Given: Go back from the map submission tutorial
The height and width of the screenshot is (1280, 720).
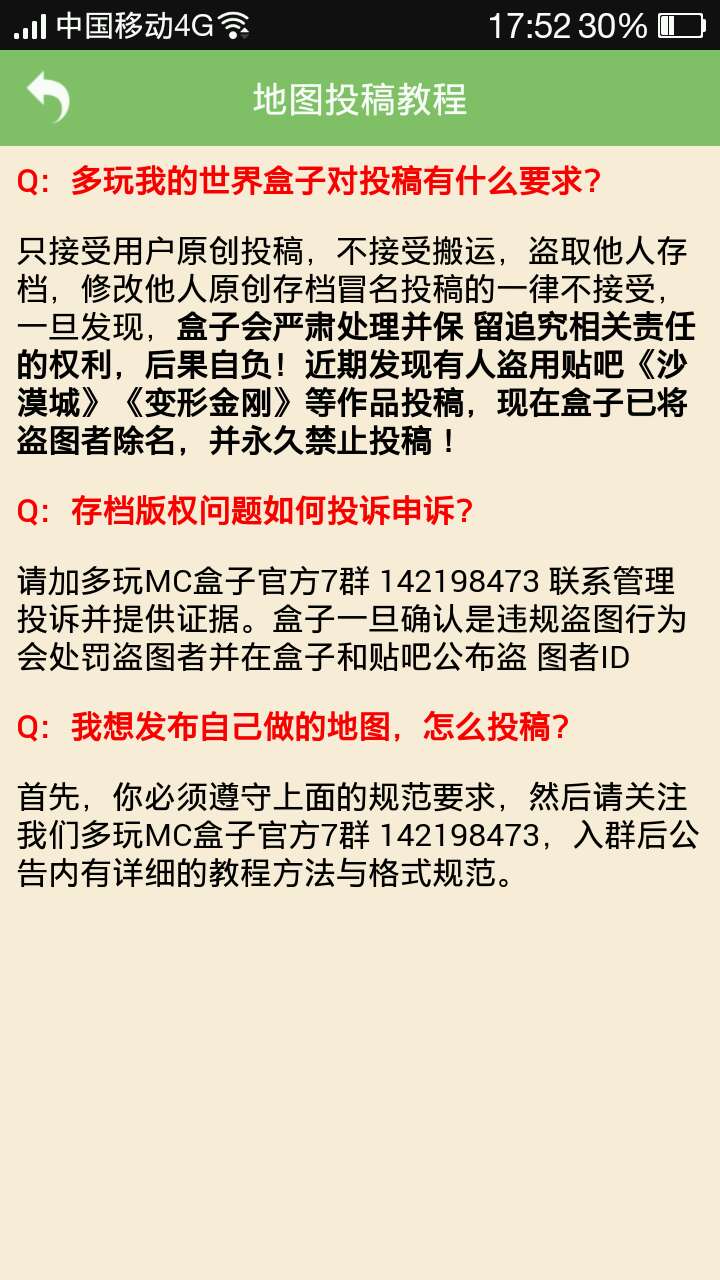Looking at the screenshot, I should click(x=48, y=97).
